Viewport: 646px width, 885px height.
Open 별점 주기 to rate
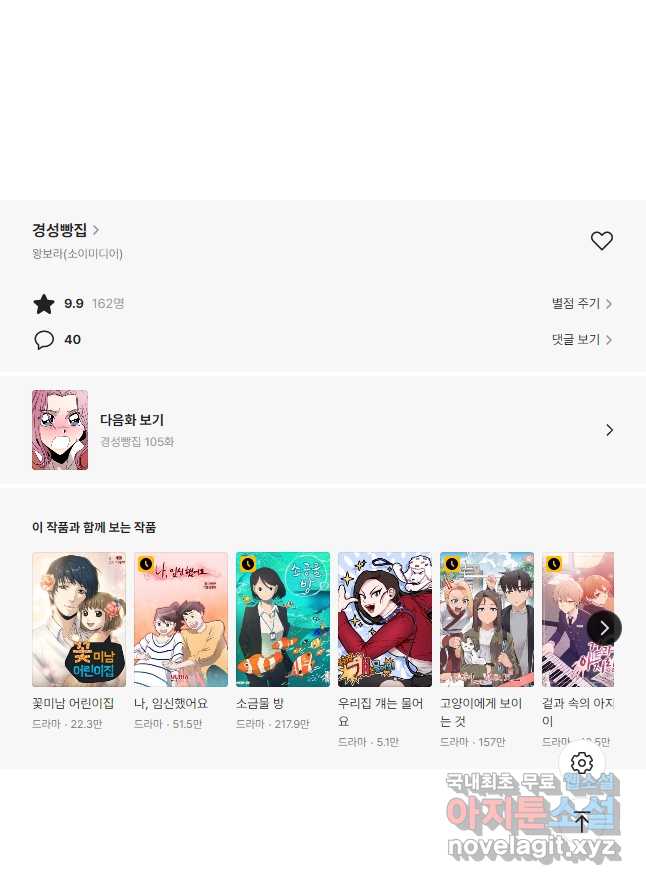coord(581,303)
